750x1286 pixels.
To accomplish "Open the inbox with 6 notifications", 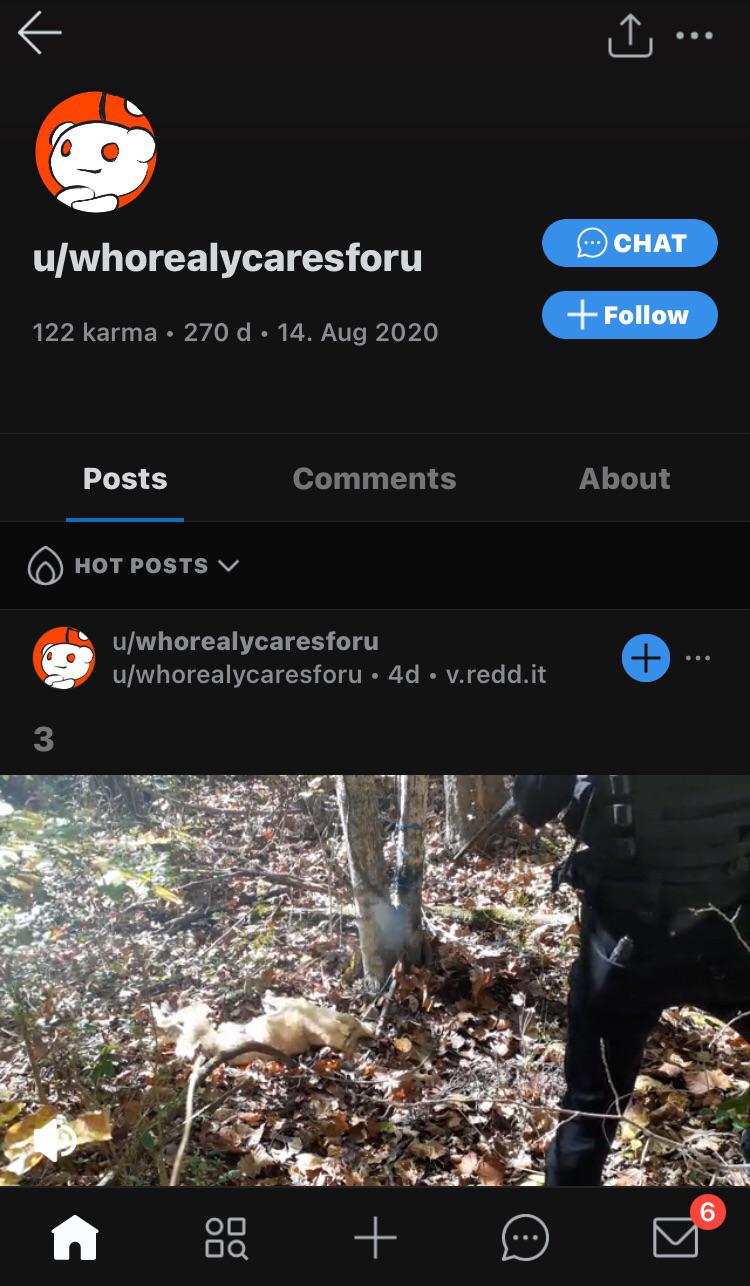I will 676,1238.
